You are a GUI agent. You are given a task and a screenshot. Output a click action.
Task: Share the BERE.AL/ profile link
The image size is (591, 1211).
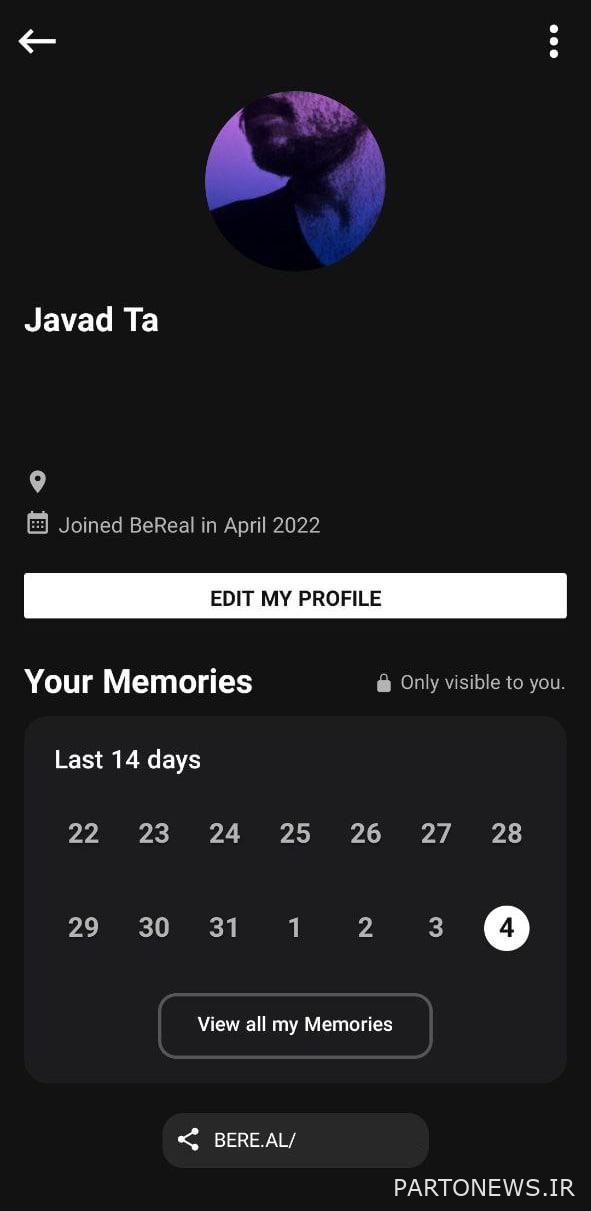295,1140
